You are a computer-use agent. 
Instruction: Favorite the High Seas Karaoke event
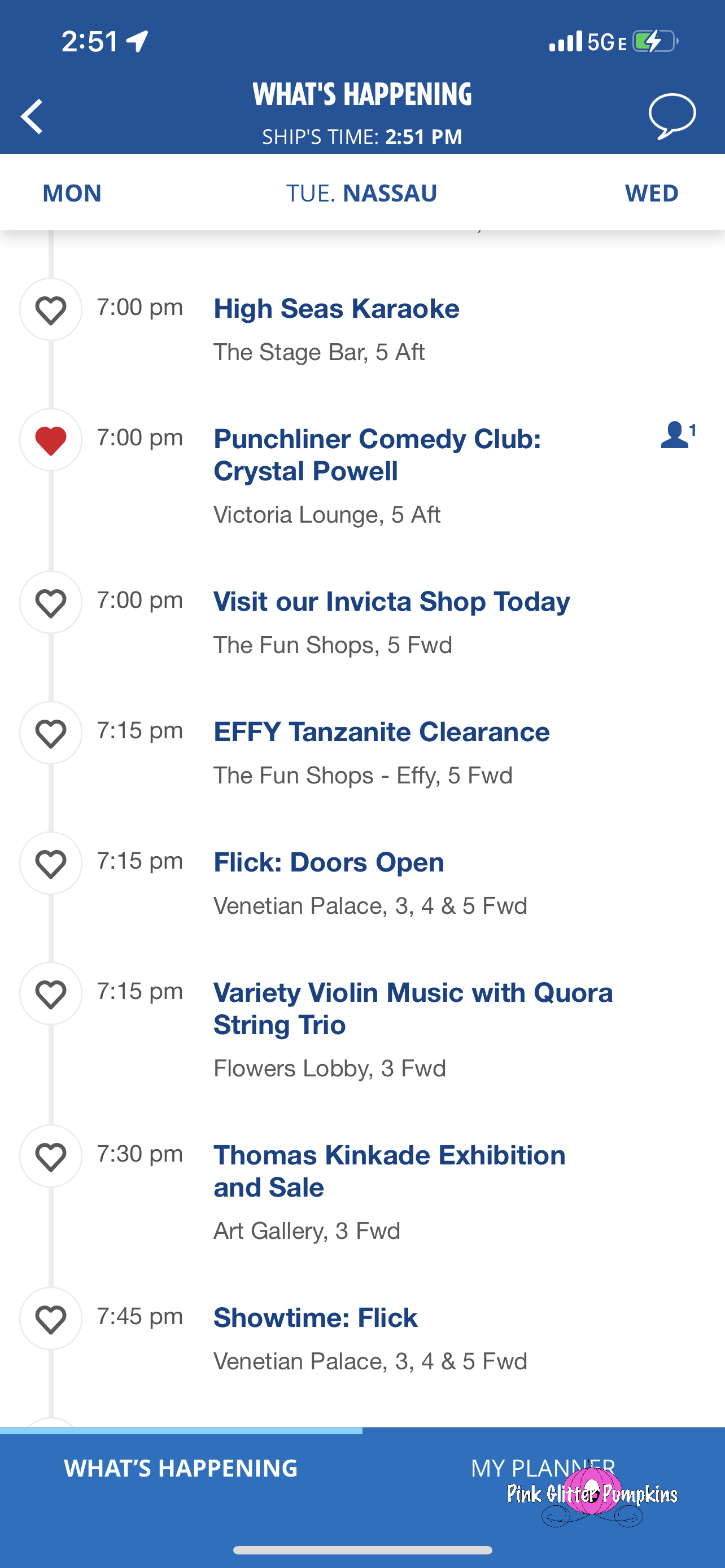click(x=51, y=310)
